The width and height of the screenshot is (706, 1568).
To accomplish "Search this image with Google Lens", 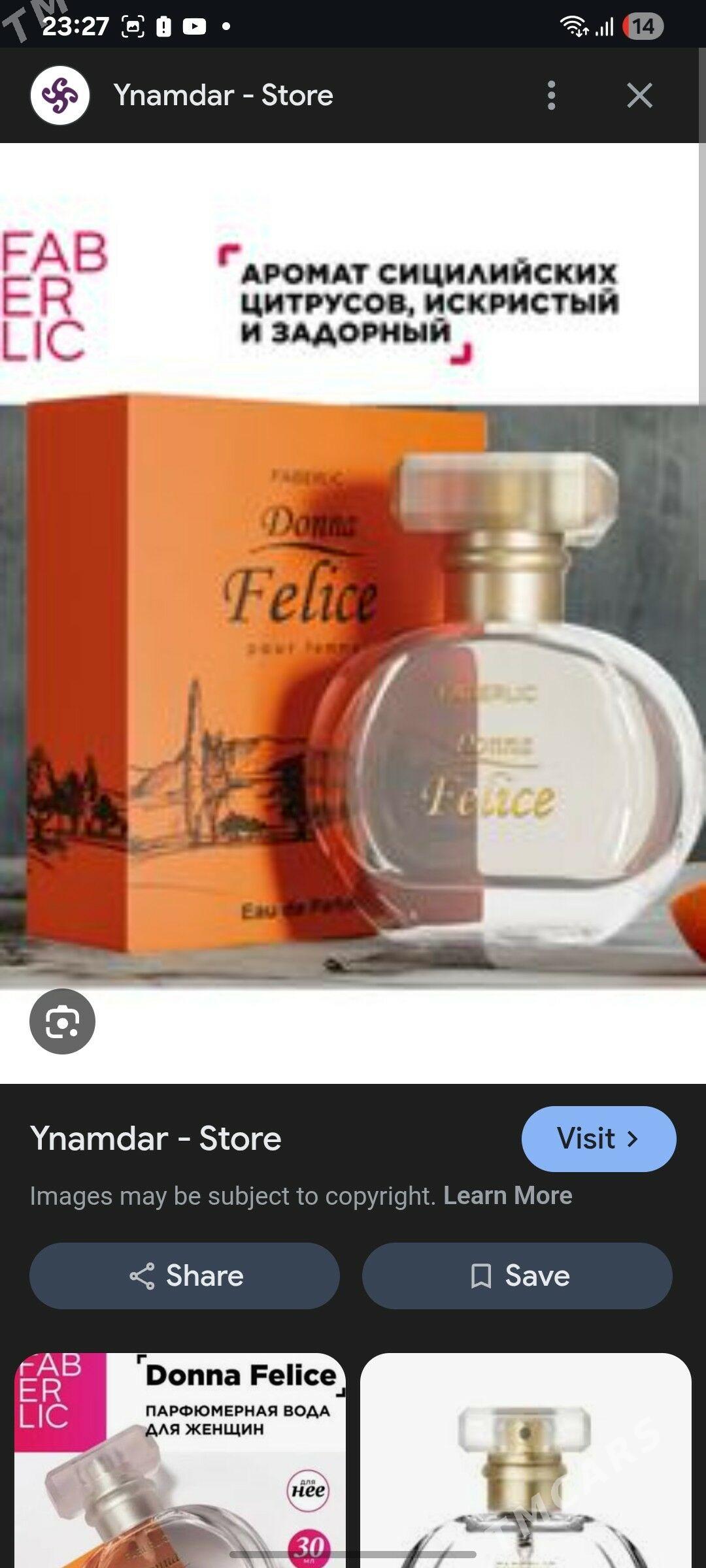I will [x=62, y=1021].
